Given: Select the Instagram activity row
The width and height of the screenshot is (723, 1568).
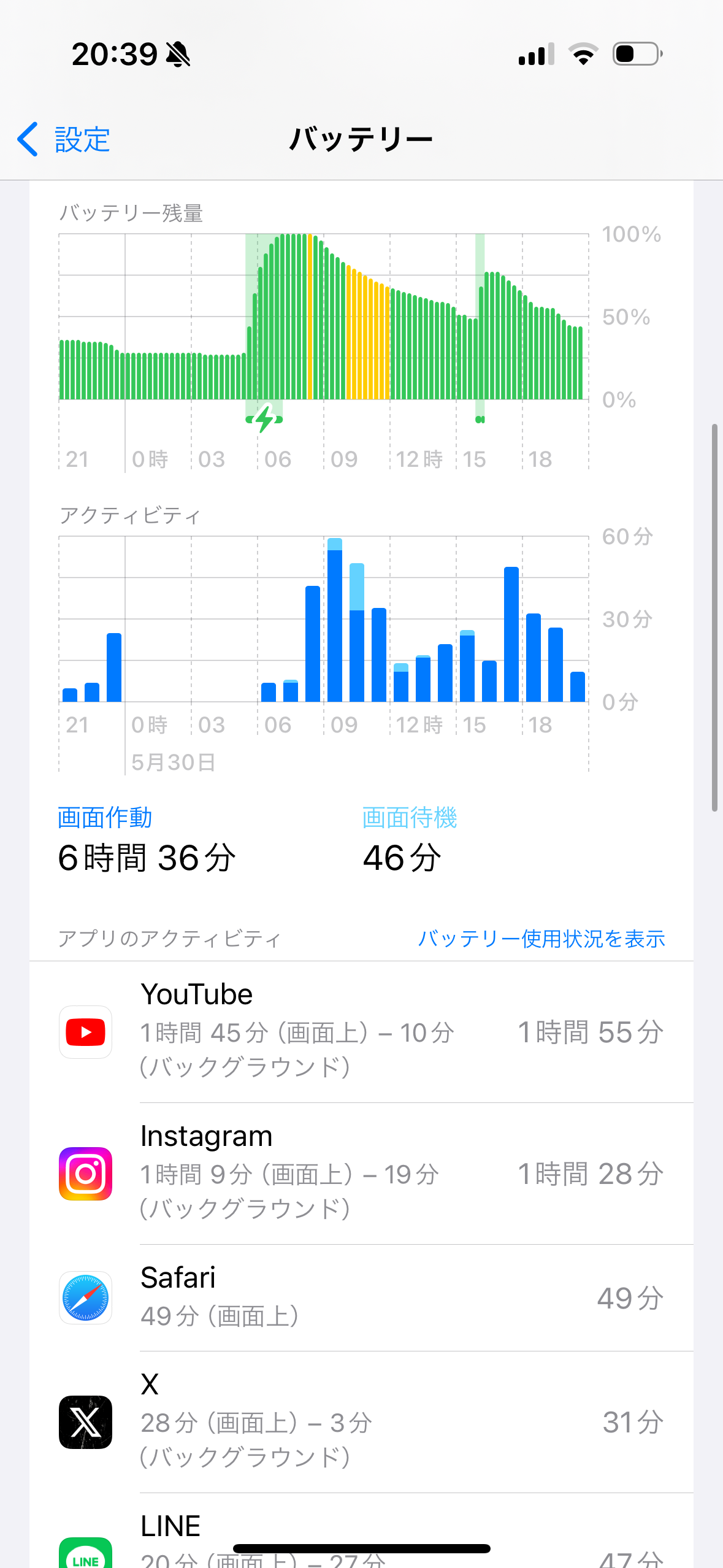Looking at the screenshot, I should point(361,1174).
